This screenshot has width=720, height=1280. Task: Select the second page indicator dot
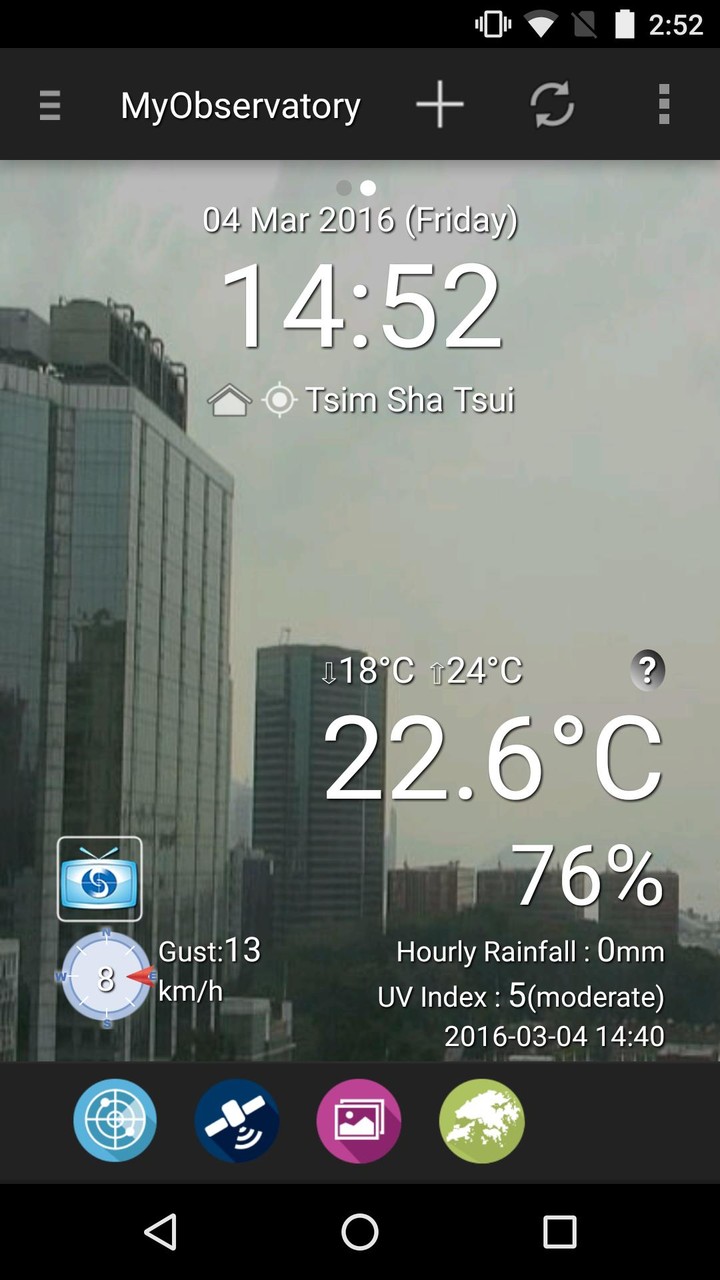(x=368, y=187)
